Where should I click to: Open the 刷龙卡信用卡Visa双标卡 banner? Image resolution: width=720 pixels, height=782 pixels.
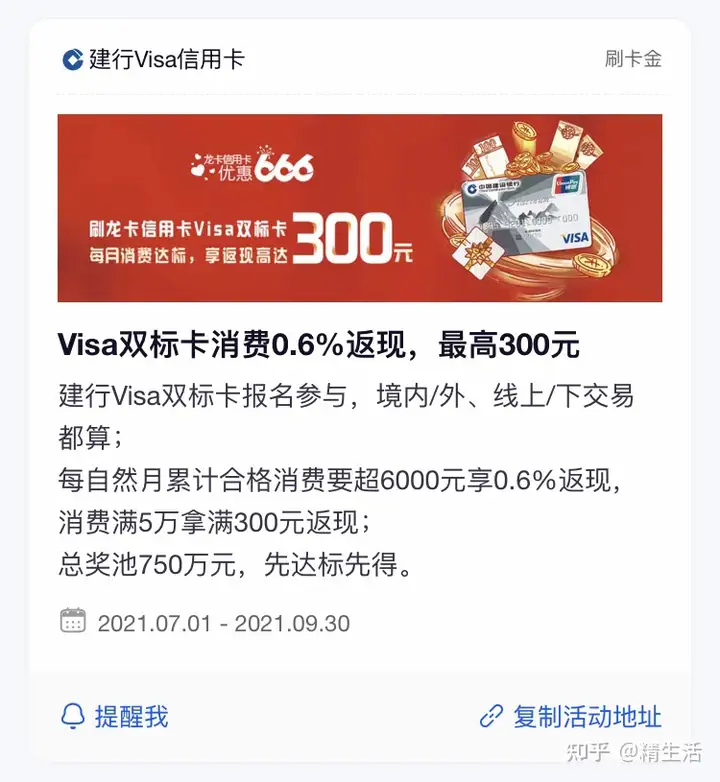360,208
